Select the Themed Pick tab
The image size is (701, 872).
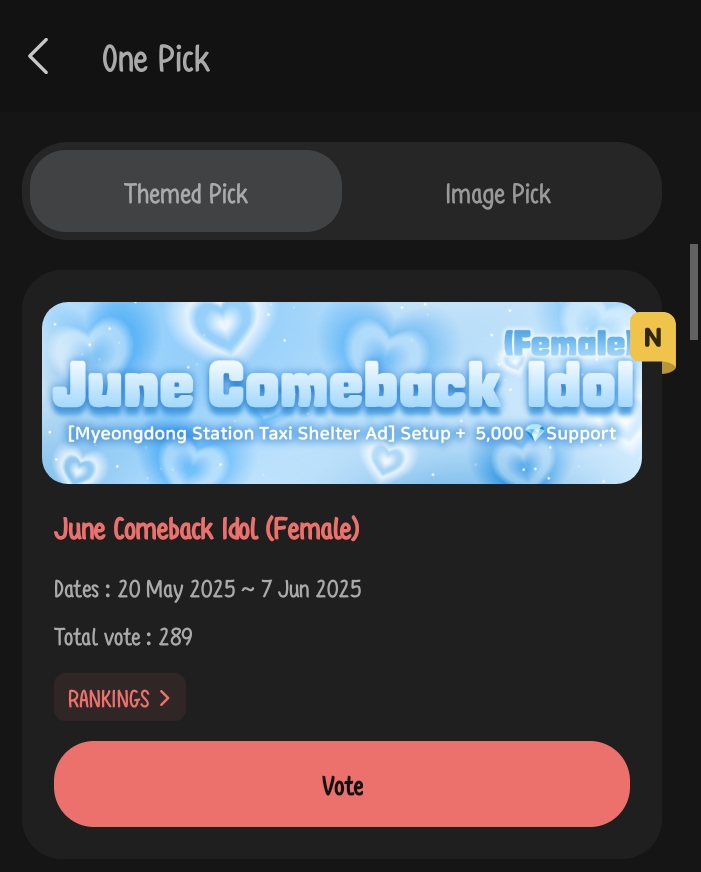coord(186,193)
